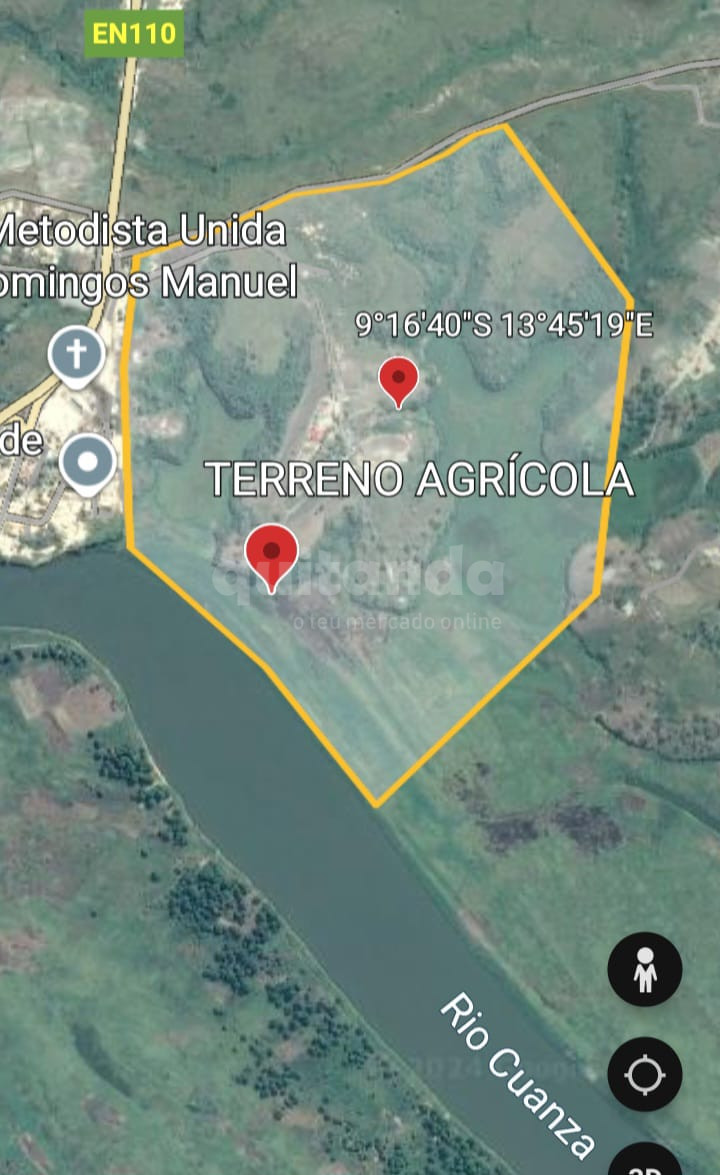Center the map on my location
Screen dimensions: 720x1175
click(x=644, y=1074)
